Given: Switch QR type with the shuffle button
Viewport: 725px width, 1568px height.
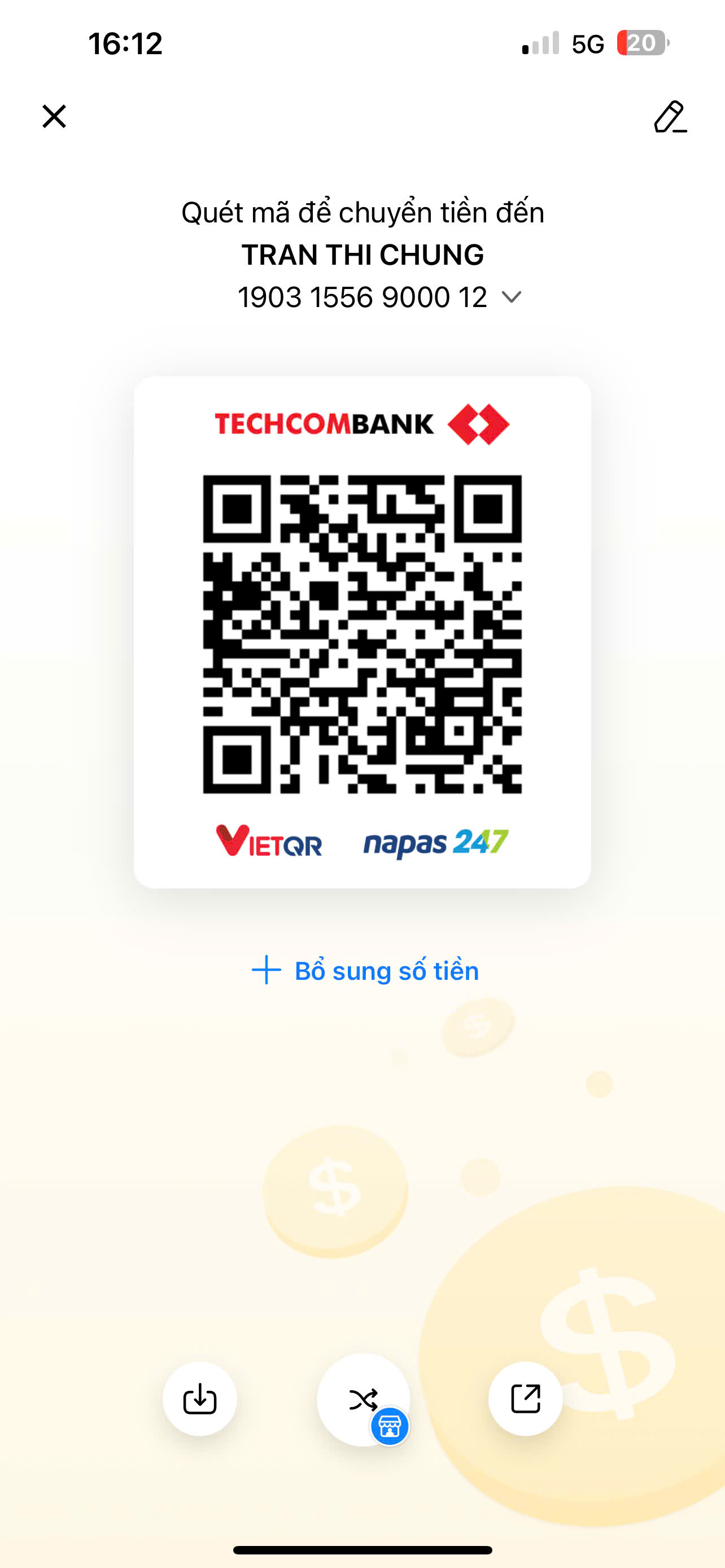Looking at the screenshot, I should (364, 1399).
